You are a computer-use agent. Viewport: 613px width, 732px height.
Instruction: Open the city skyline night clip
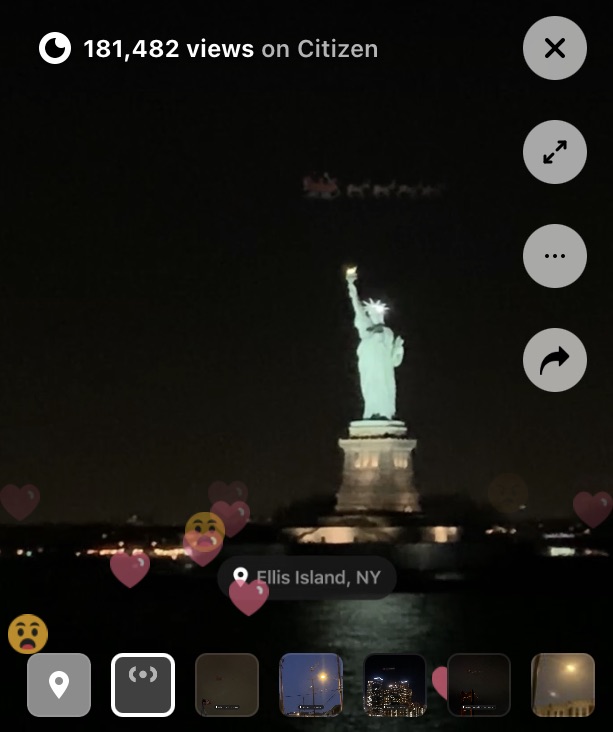[x=395, y=685]
